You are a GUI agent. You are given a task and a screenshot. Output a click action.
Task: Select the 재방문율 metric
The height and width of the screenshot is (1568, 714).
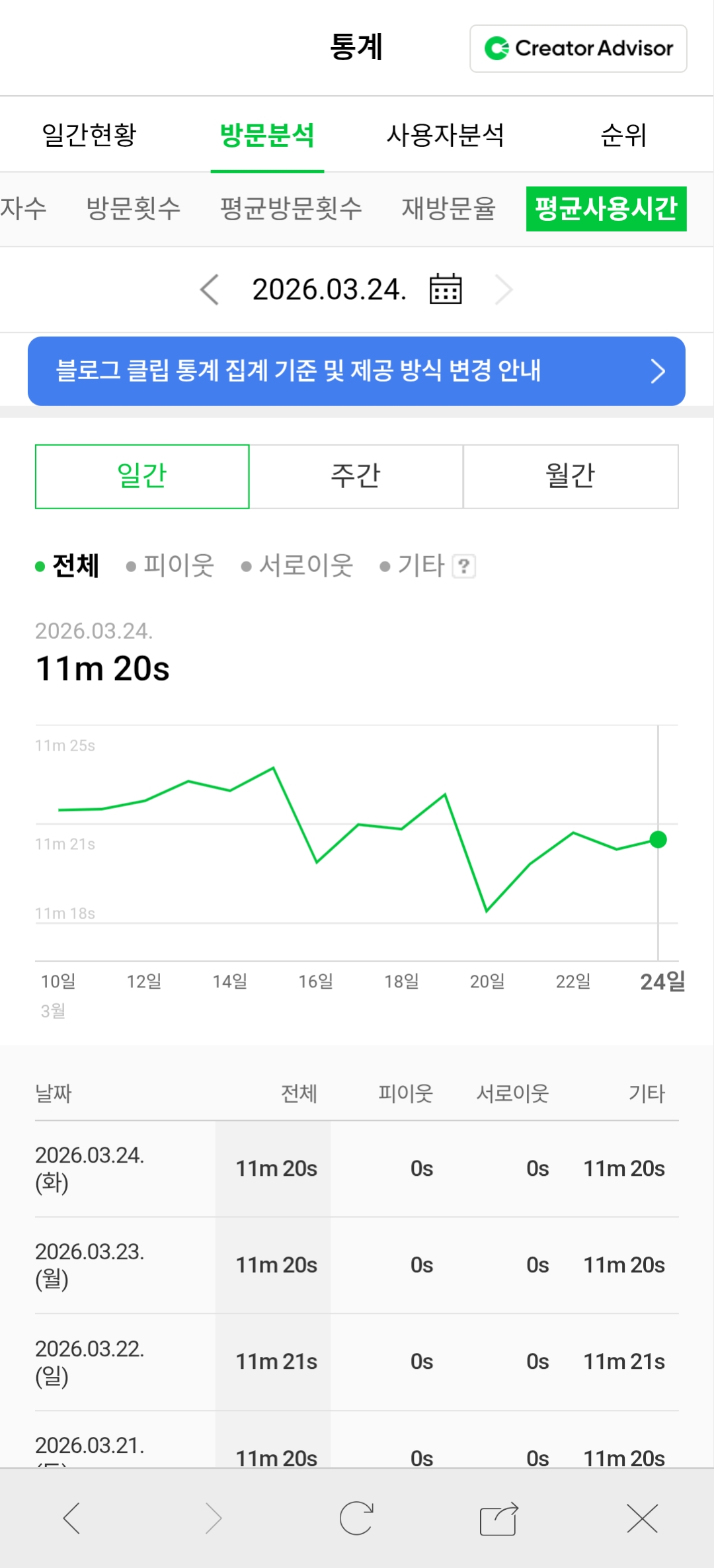pyautogui.click(x=450, y=208)
